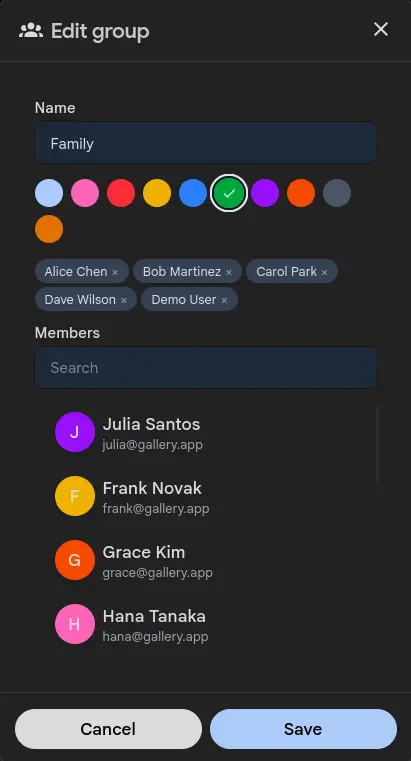Remove Demo User from the group
The height and width of the screenshot is (761, 411).
coord(224,300)
